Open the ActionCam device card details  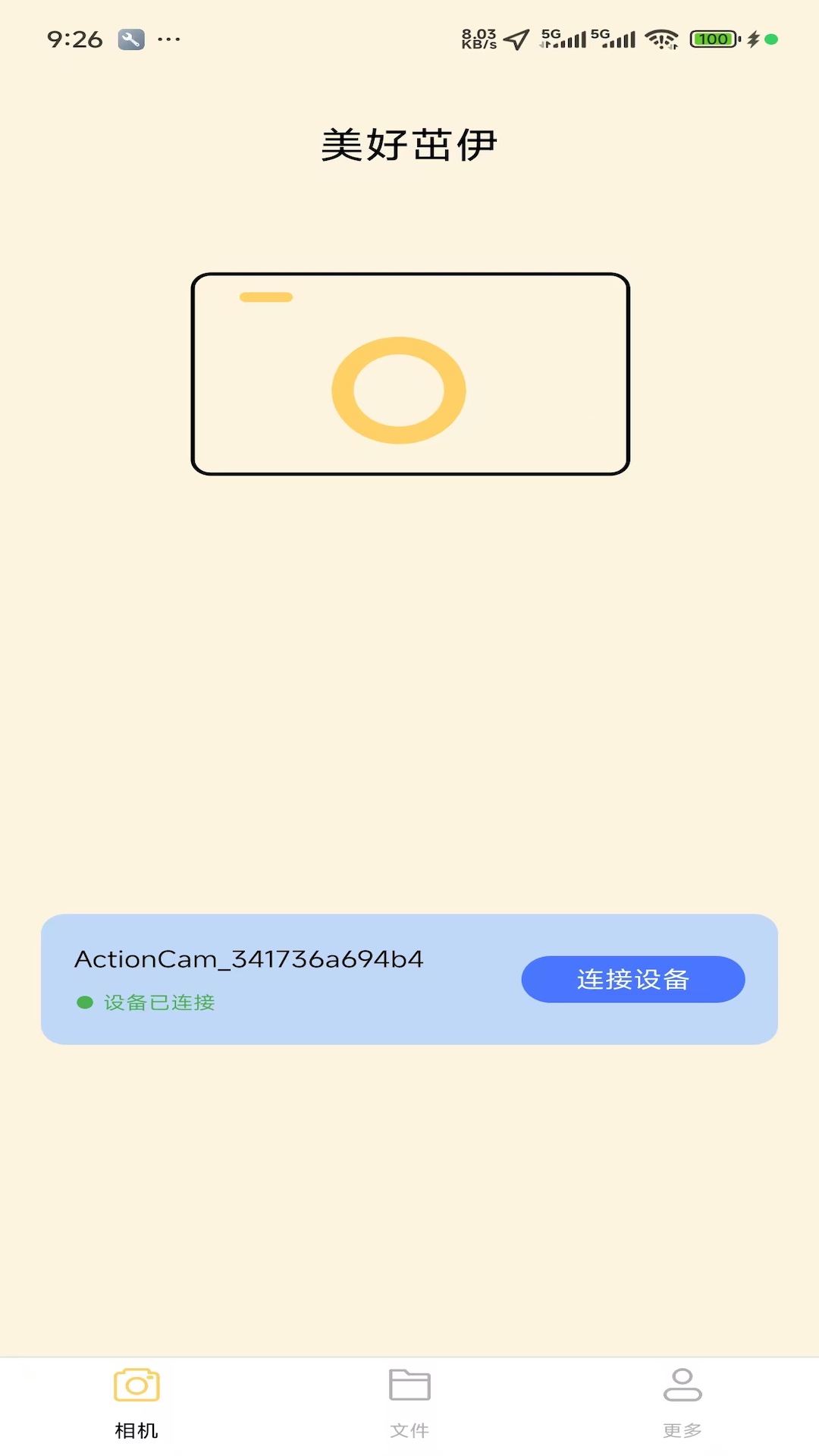coord(409,979)
